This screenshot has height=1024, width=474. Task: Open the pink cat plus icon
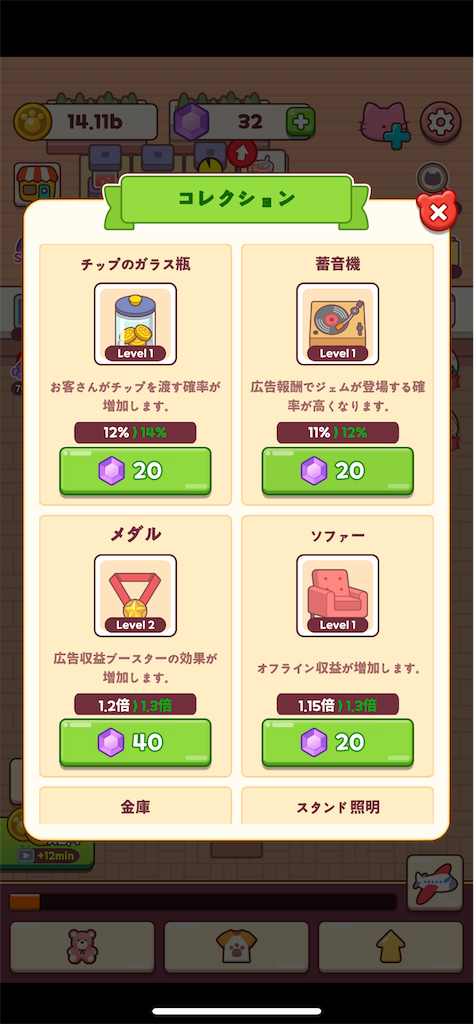click(x=385, y=124)
